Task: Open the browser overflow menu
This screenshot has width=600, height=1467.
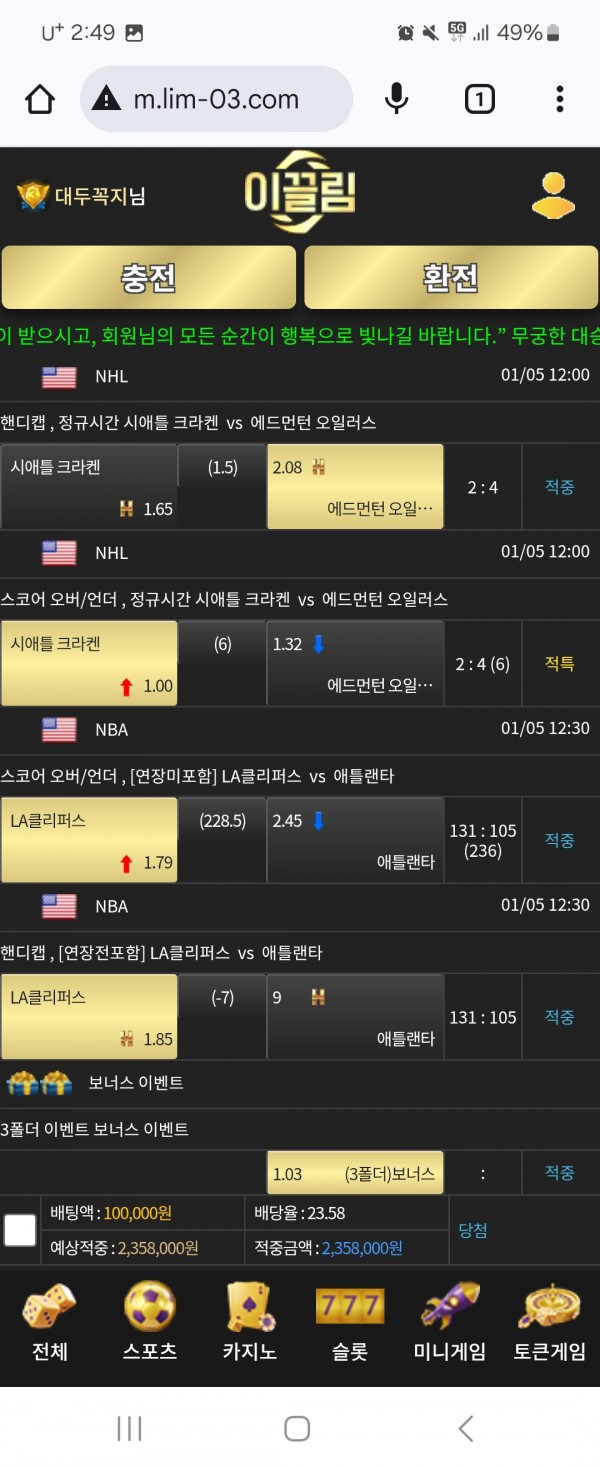Action: (x=559, y=99)
